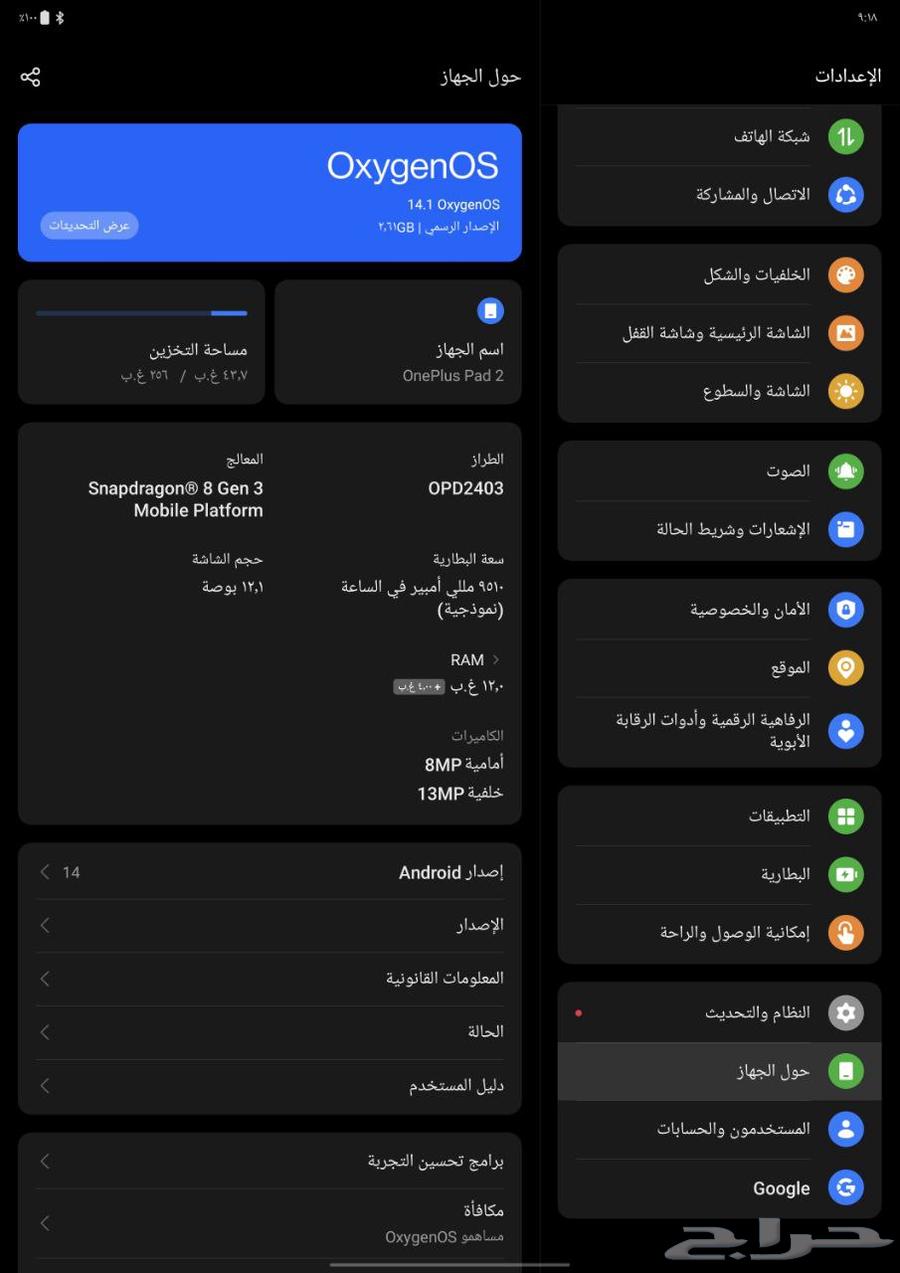Tap the عرض التحديثات button on OxygenOS card
The width and height of the screenshot is (900, 1273).
(89, 225)
